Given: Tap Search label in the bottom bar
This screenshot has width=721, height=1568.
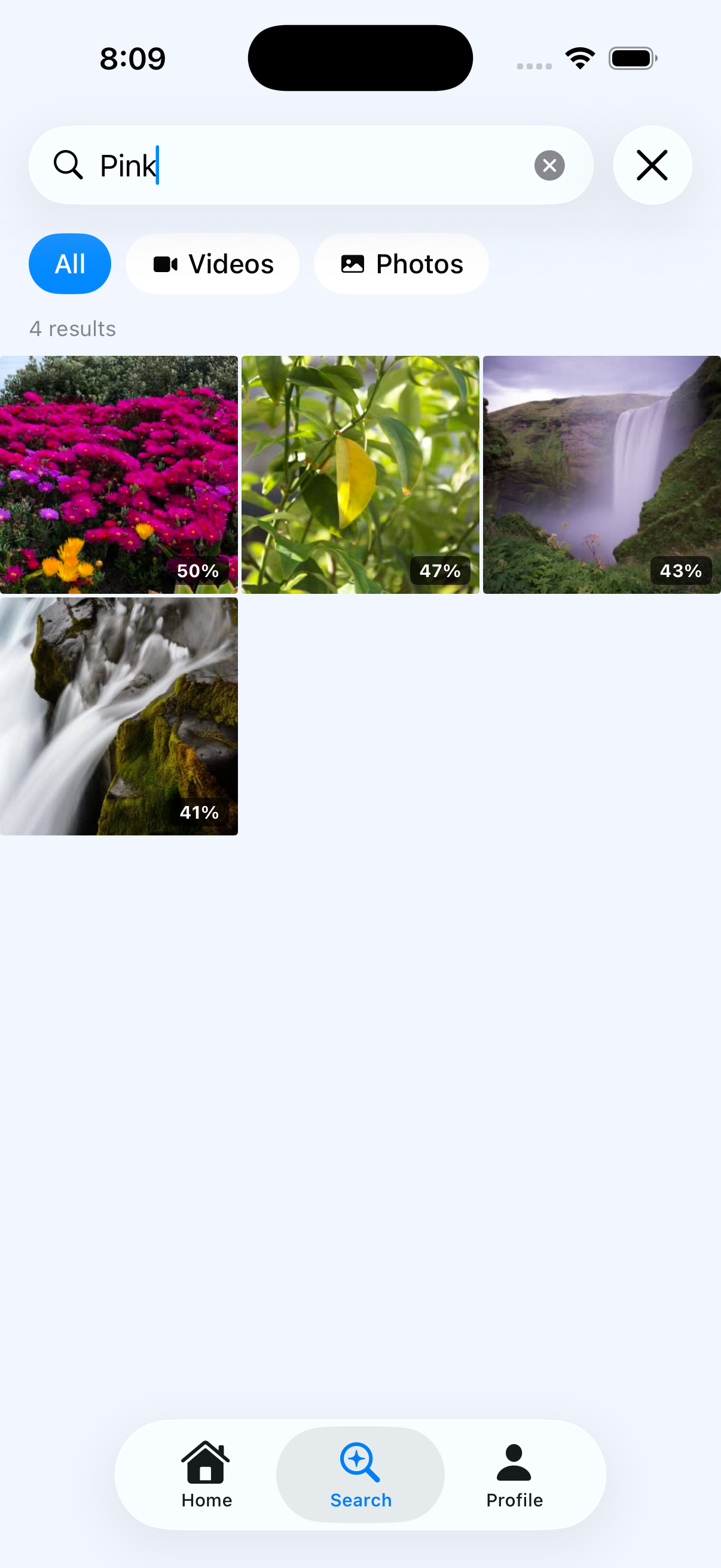Looking at the screenshot, I should [x=361, y=1500].
